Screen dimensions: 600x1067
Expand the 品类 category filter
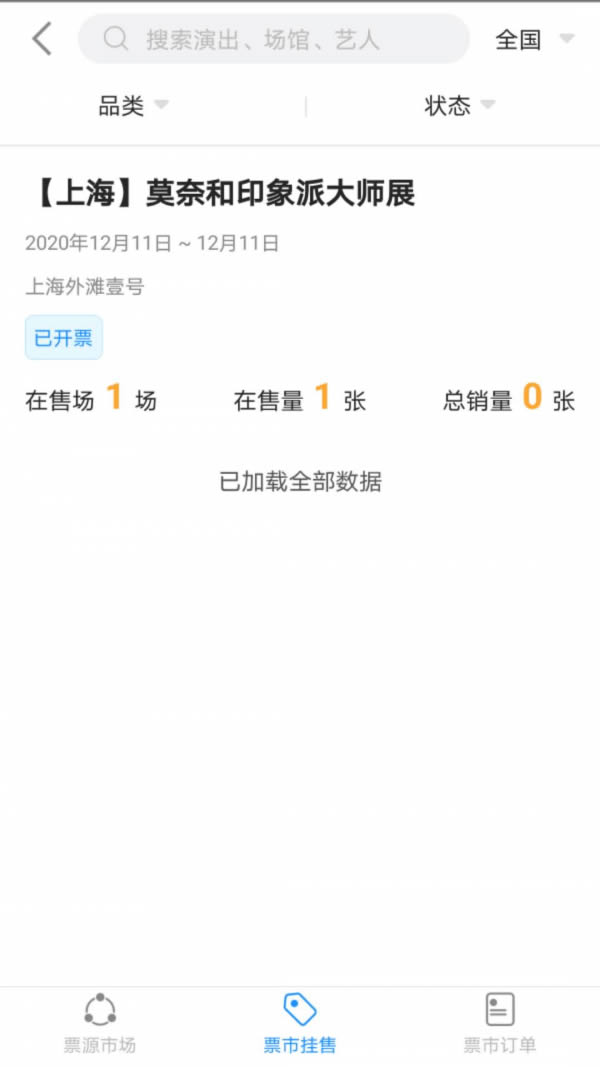pyautogui.click(x=133, y=106)
